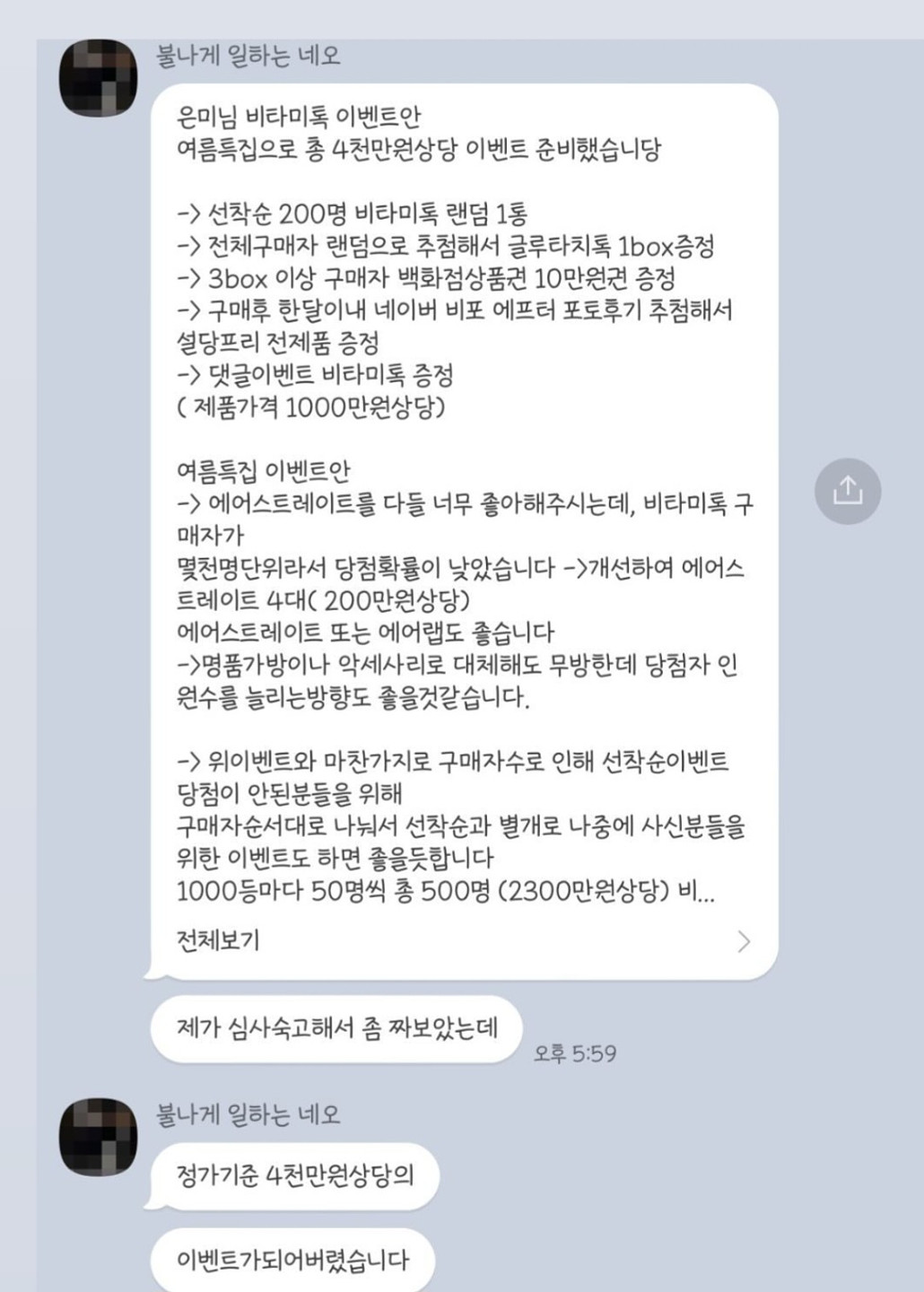The width and height of the screenshot is (924, 1292).
Task: Open the top 불나게 일하는 네오 profile picture
Action: pyautogui.click(x=98, y=78)
